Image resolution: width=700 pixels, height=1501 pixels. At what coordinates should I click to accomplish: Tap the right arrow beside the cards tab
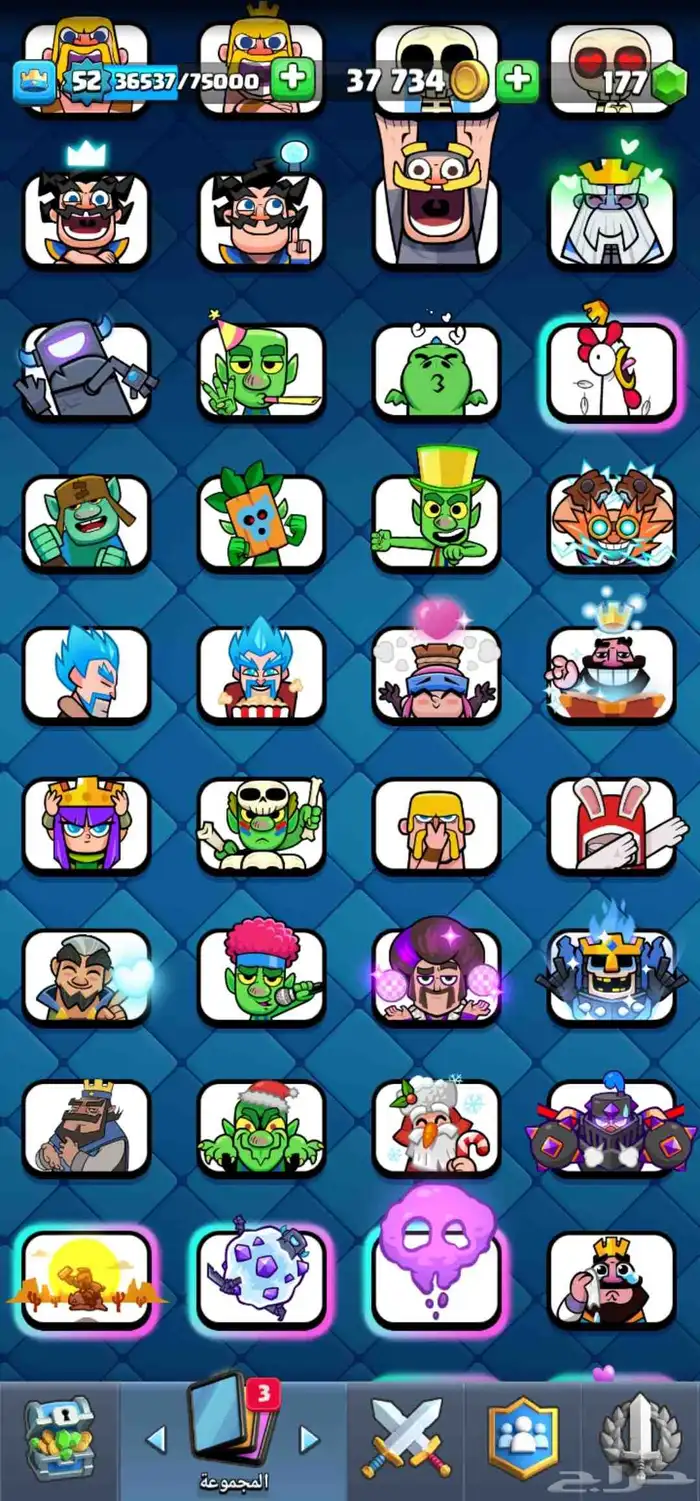tap(309, 1439)
